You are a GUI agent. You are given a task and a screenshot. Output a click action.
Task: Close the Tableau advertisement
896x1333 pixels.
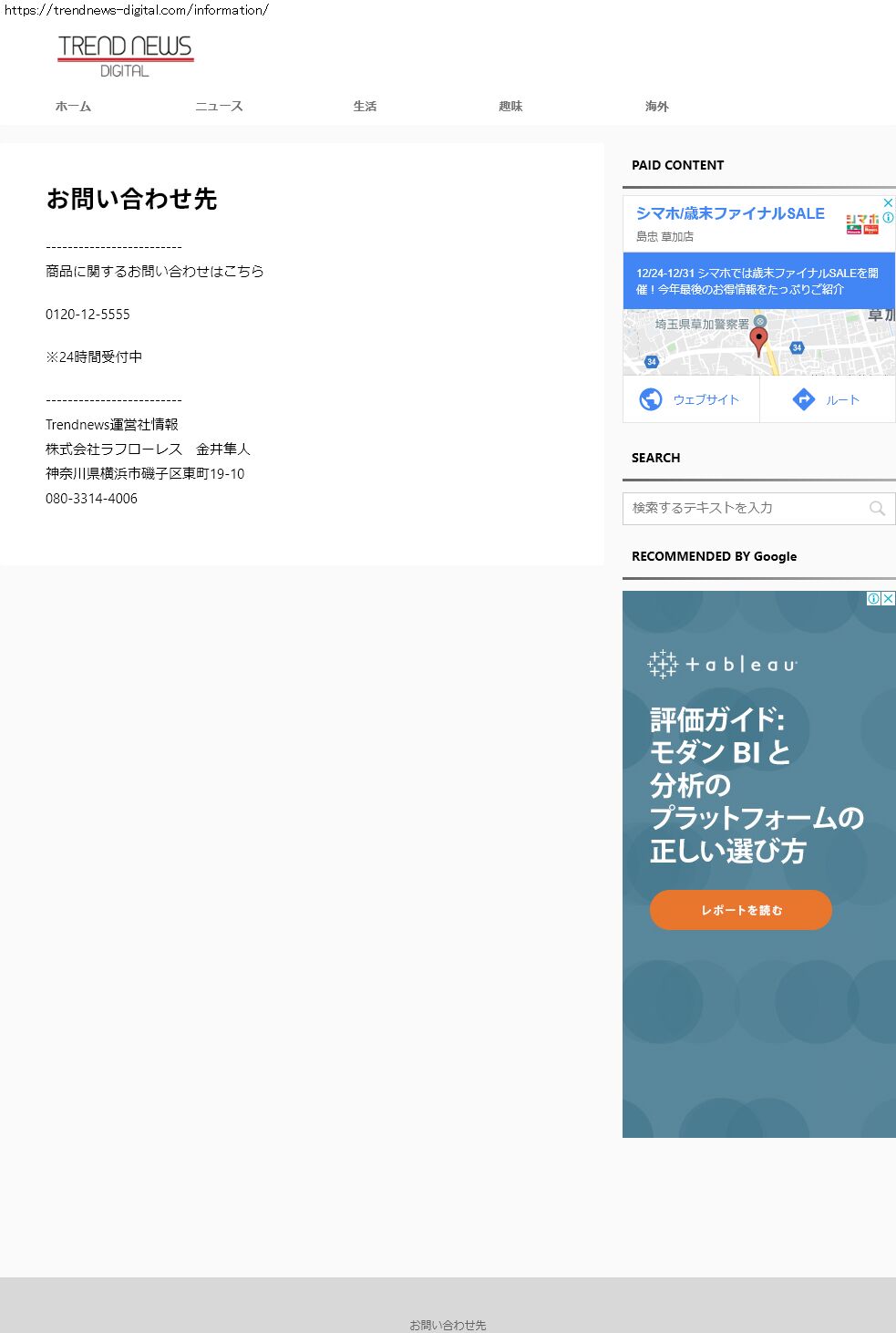click(x=888, y=598)
